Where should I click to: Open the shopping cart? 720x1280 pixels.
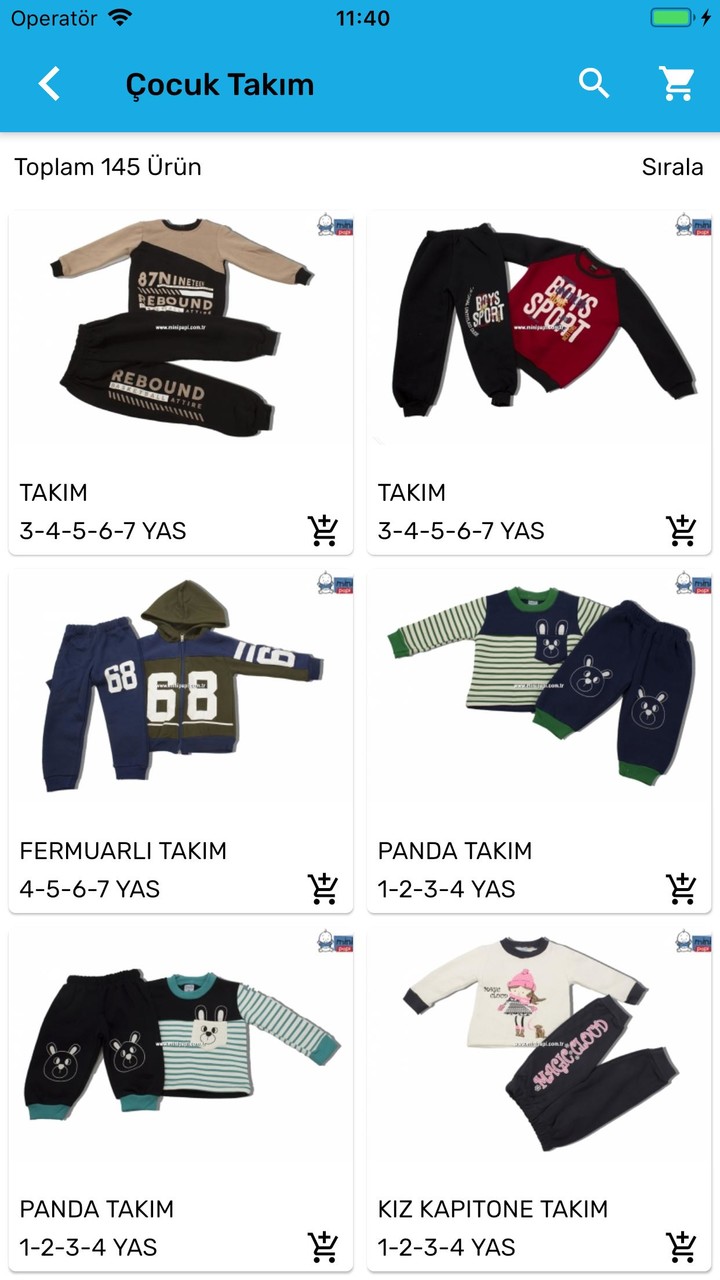[x=677, y=85]
